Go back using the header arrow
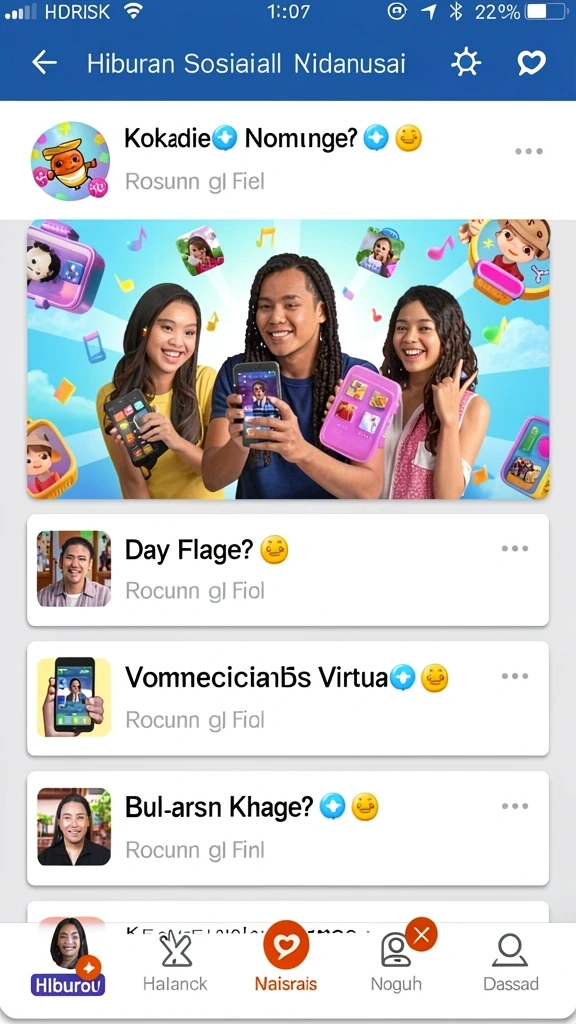Screen dimensions: 576x1024 point(44,63)
